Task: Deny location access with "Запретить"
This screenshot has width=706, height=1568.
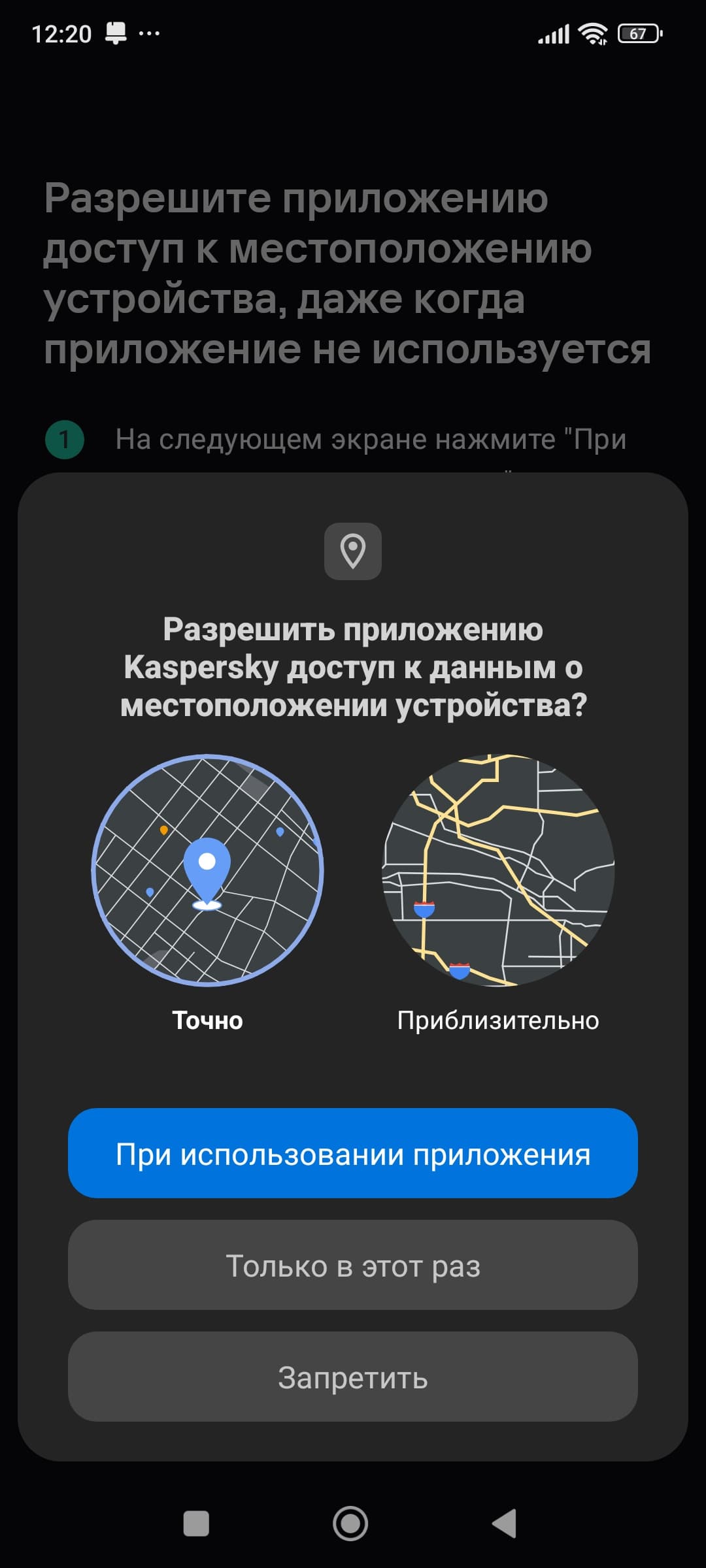Action: click(x=353, y=1377)
